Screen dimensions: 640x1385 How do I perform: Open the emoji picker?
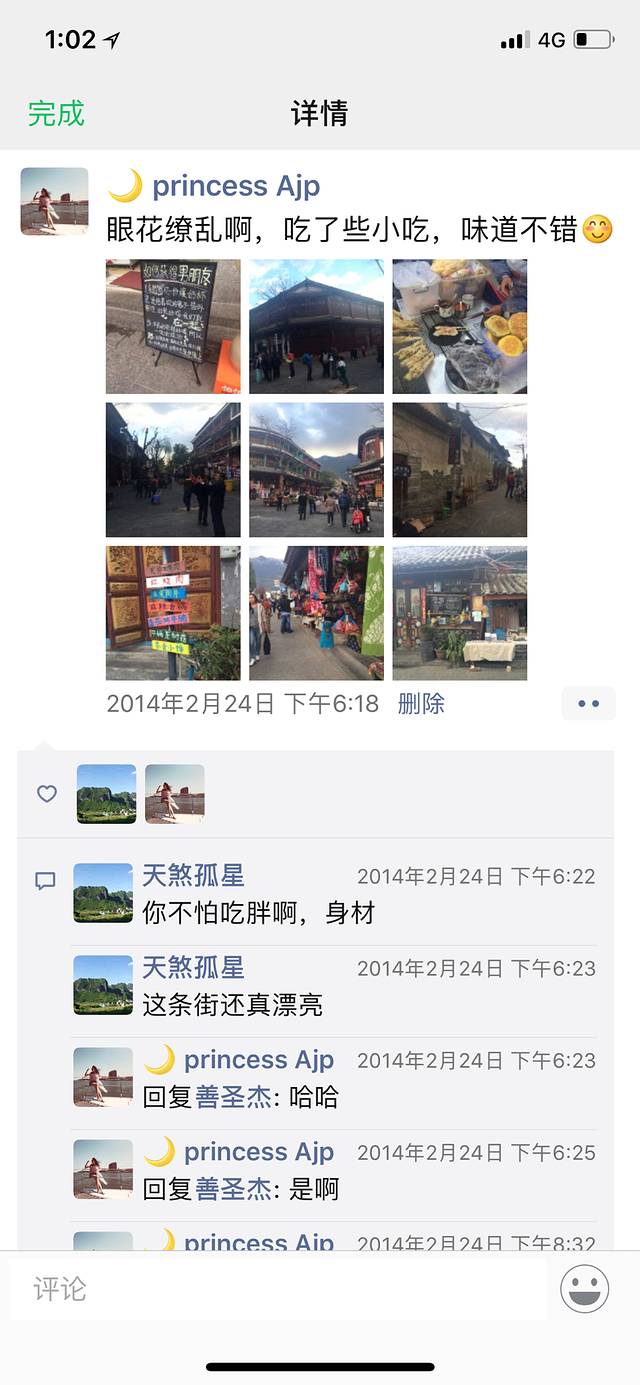point(585,1289)
